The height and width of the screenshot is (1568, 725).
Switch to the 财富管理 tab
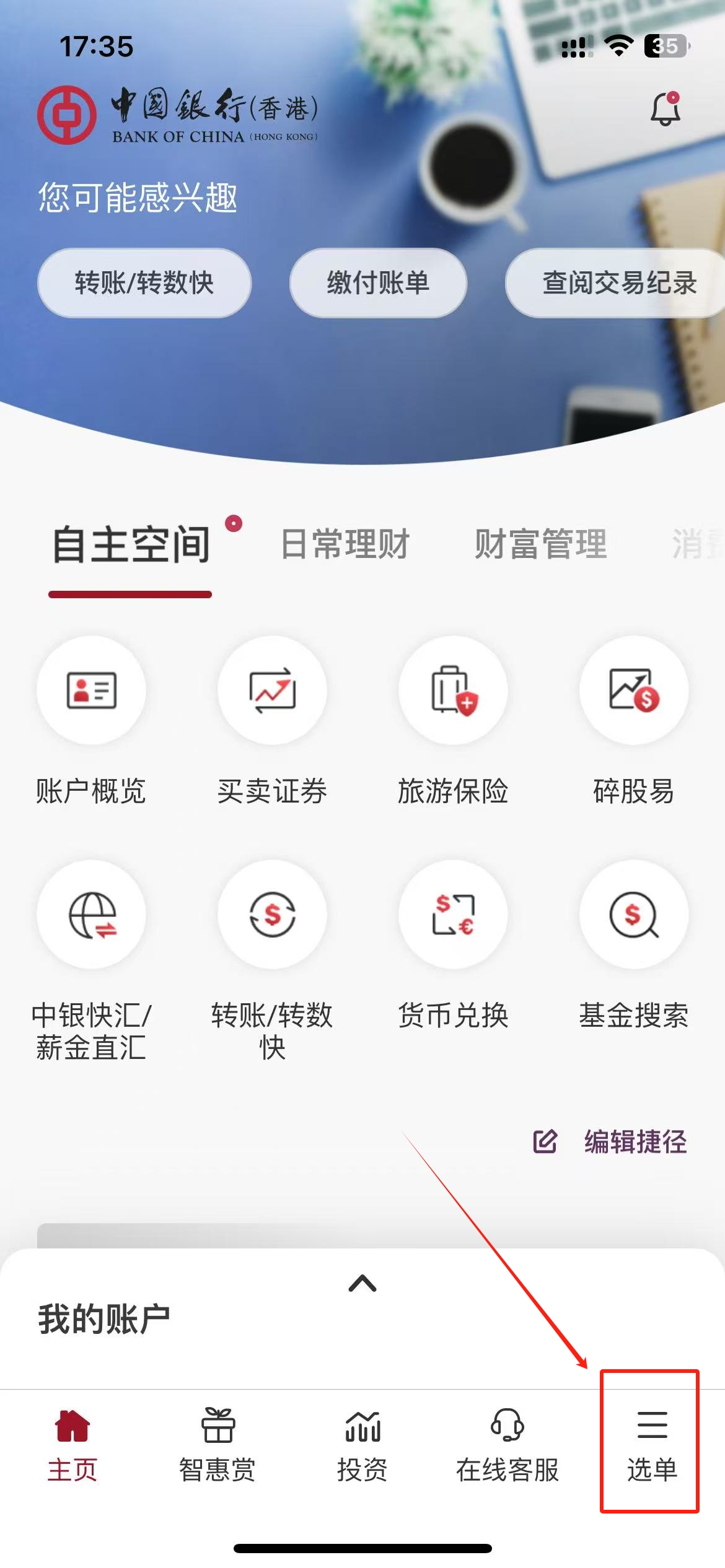point(540,544)
